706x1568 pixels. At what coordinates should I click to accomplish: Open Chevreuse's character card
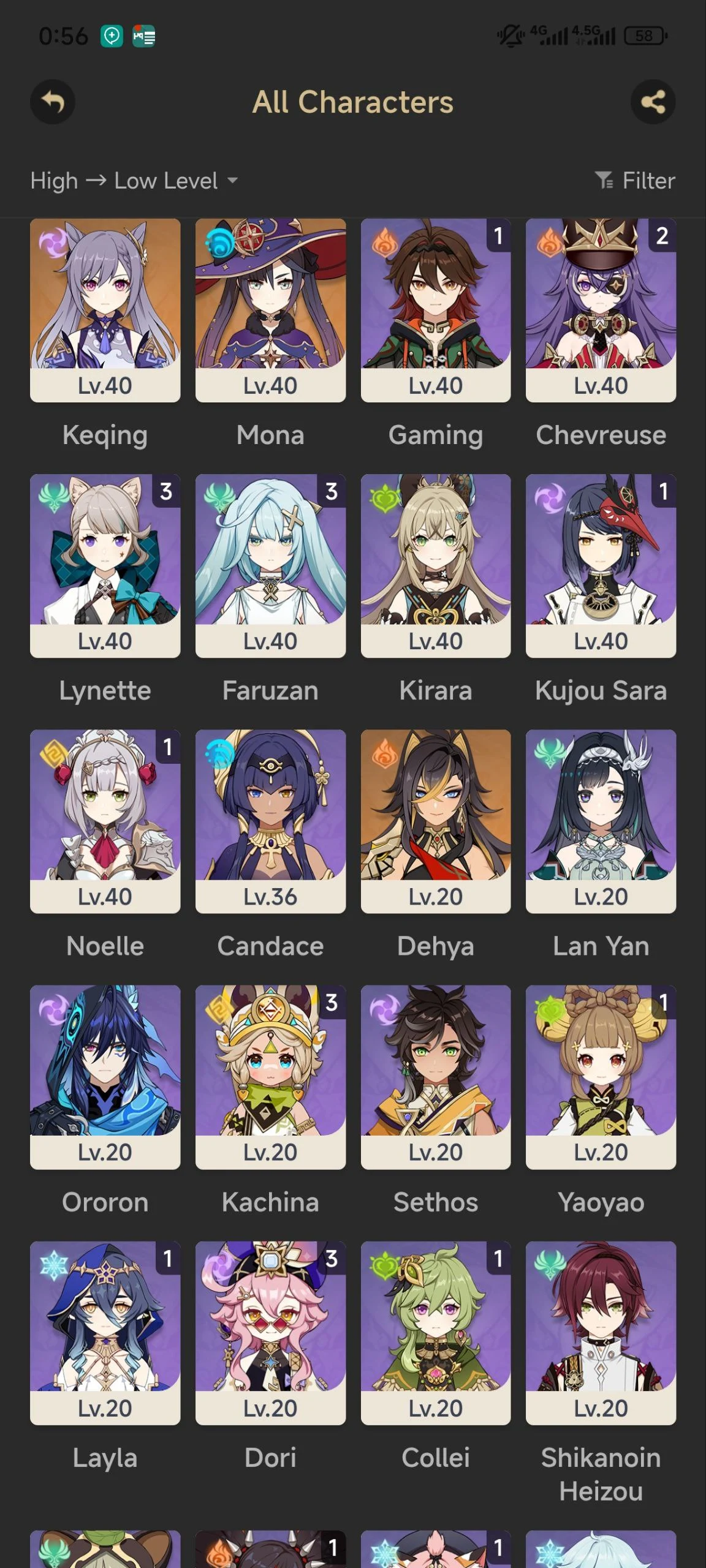[x=601, y=310]
